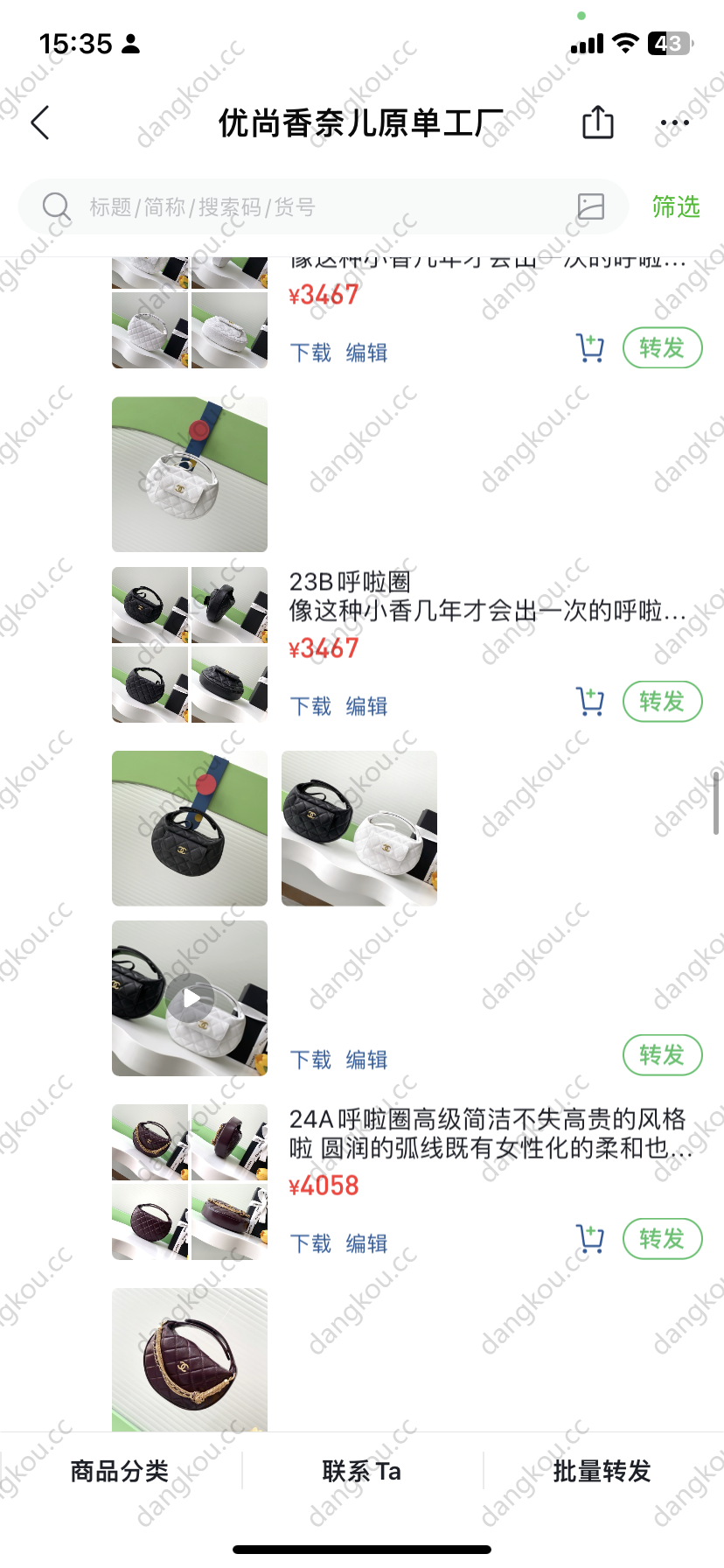Open the white bag photo on green background

point(190,474)
